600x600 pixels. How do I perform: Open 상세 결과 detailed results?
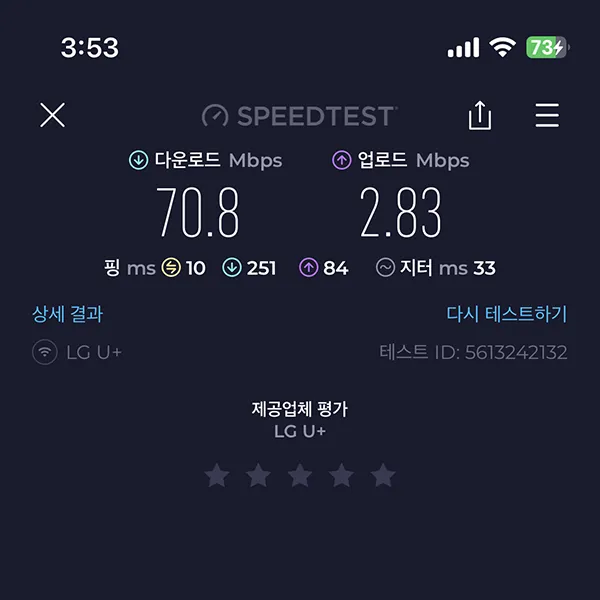point(67,314)
